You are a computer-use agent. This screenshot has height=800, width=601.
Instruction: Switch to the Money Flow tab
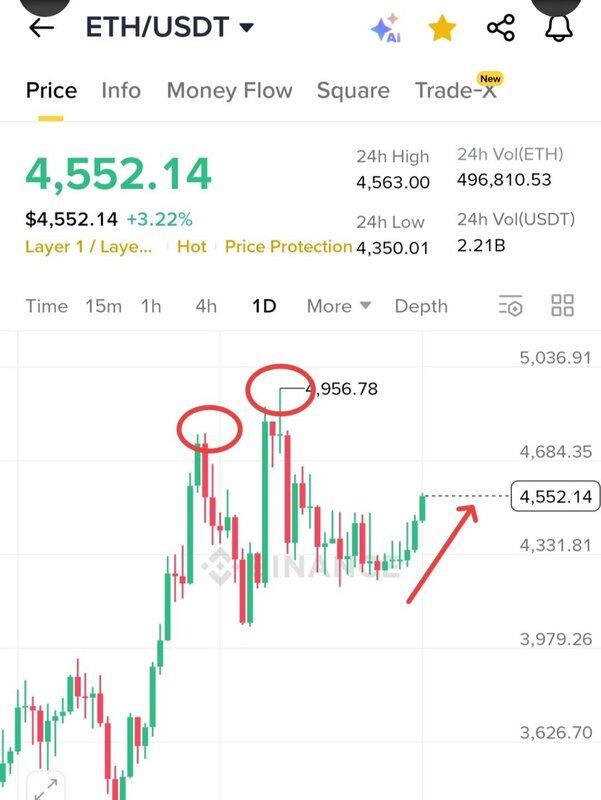coord(229,91)
